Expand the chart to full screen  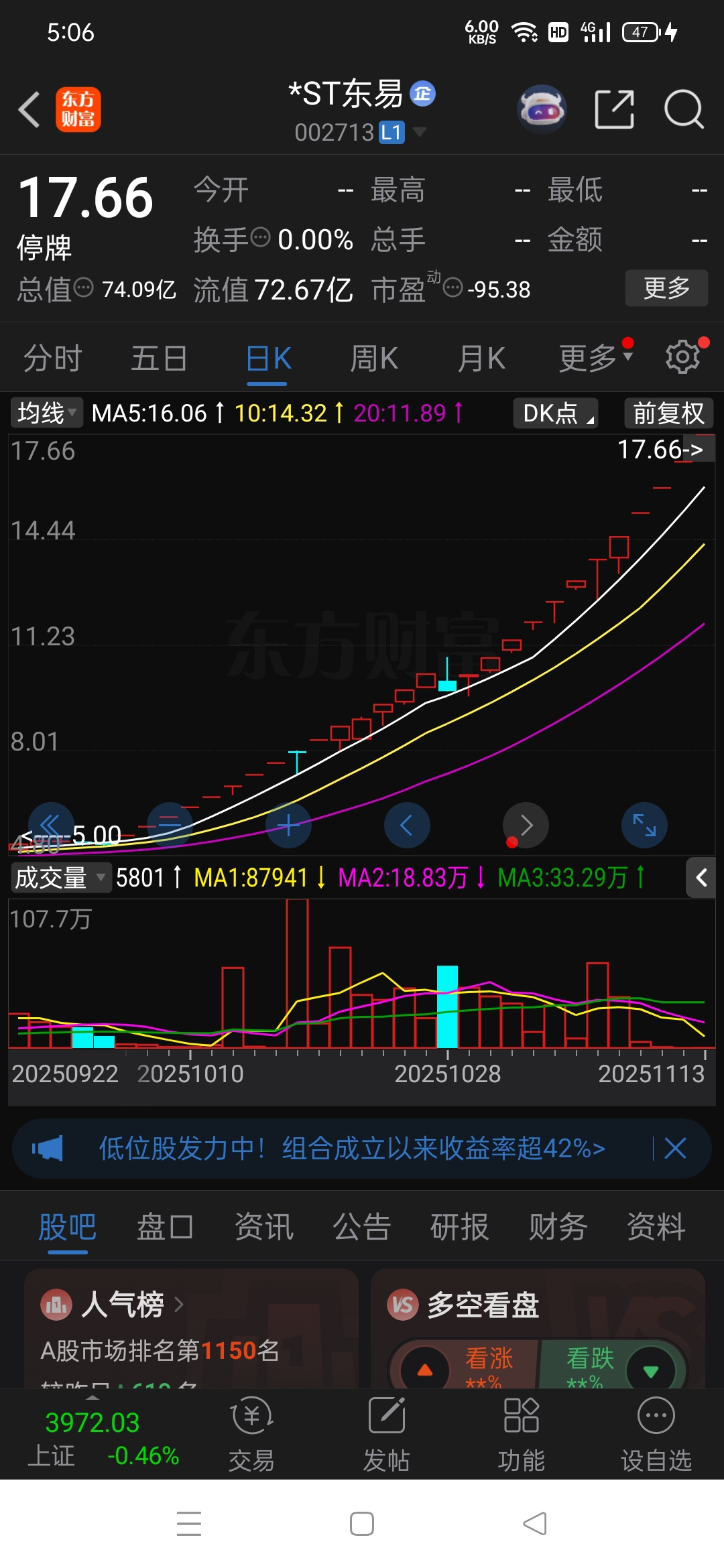[644, 825]
